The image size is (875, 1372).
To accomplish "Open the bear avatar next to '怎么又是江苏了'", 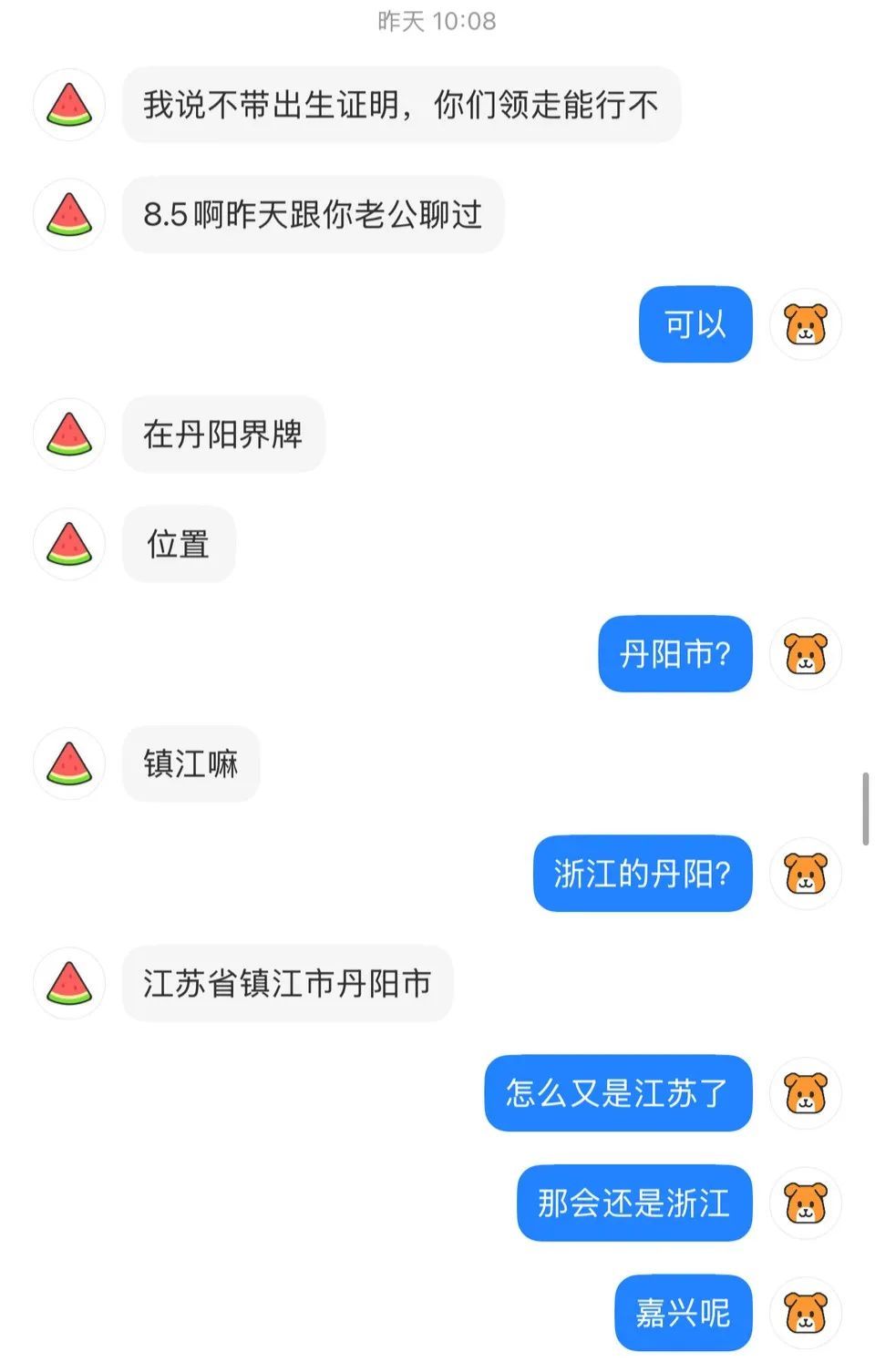I will tap(806, 1094).
